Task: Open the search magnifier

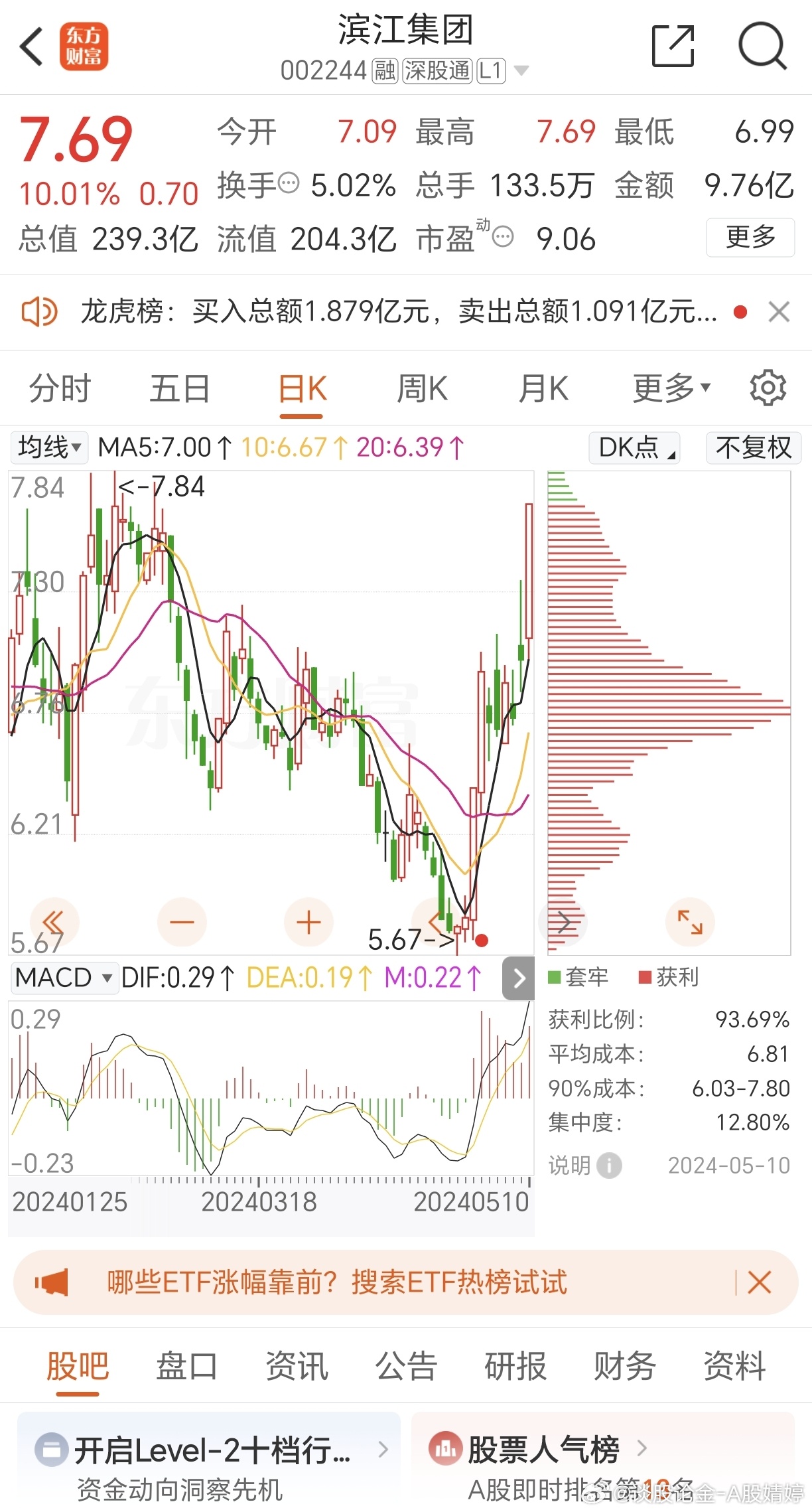Action: click(763, 46)
